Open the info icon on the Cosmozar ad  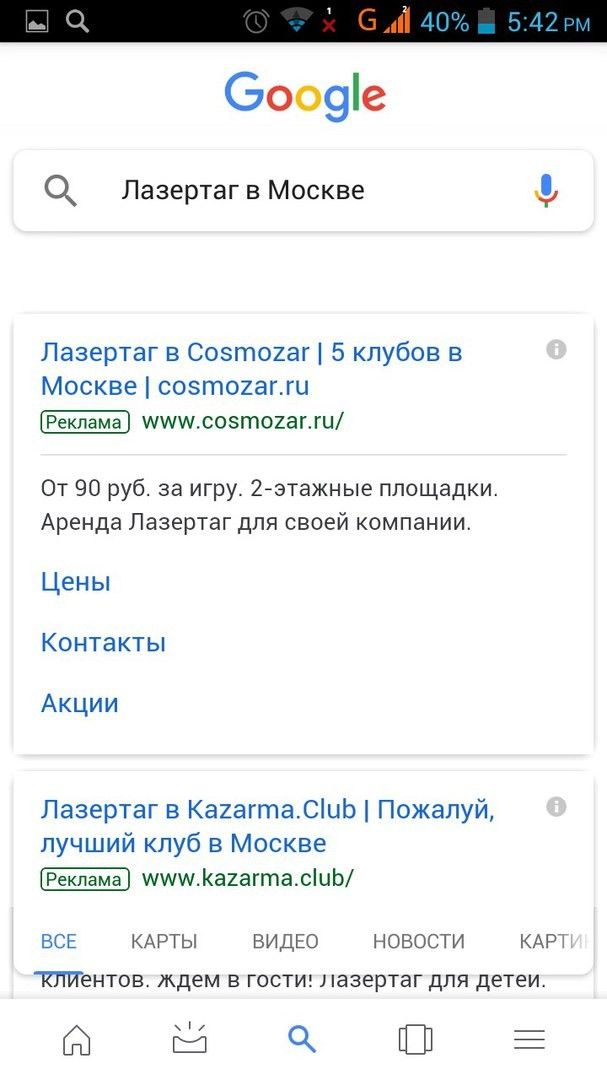pyautogui.click(x=557, y=349)
